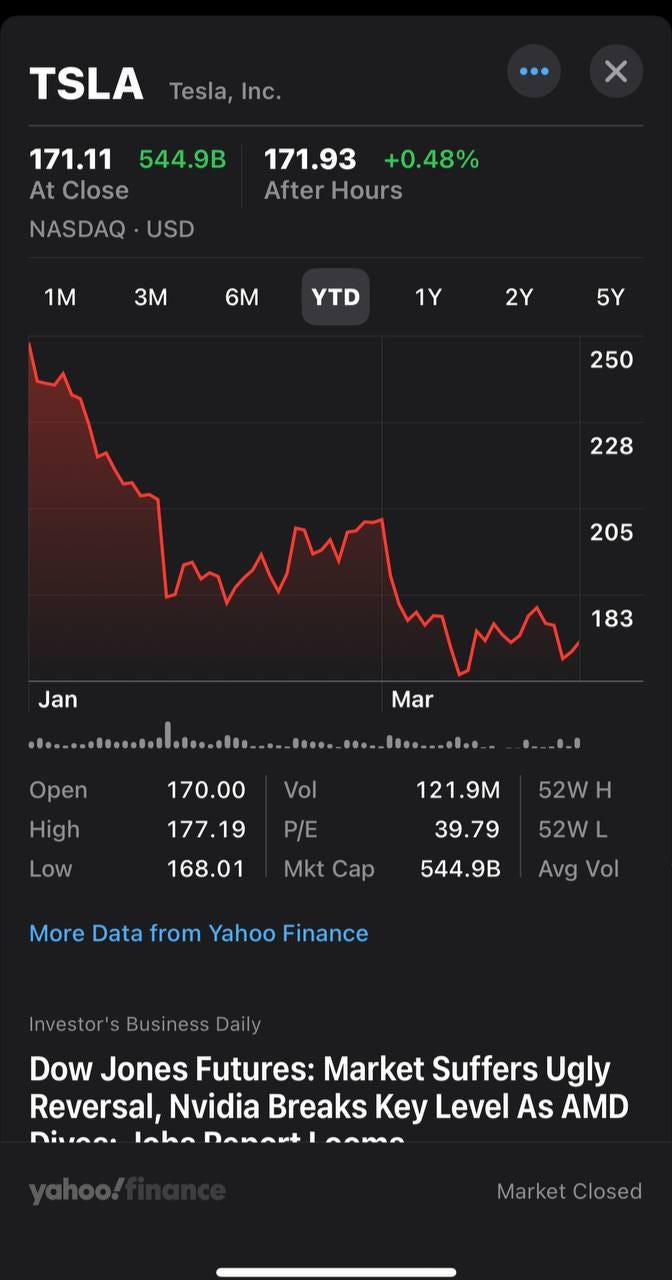
Task: Select the YTD chart range
Action: point(335,297)
